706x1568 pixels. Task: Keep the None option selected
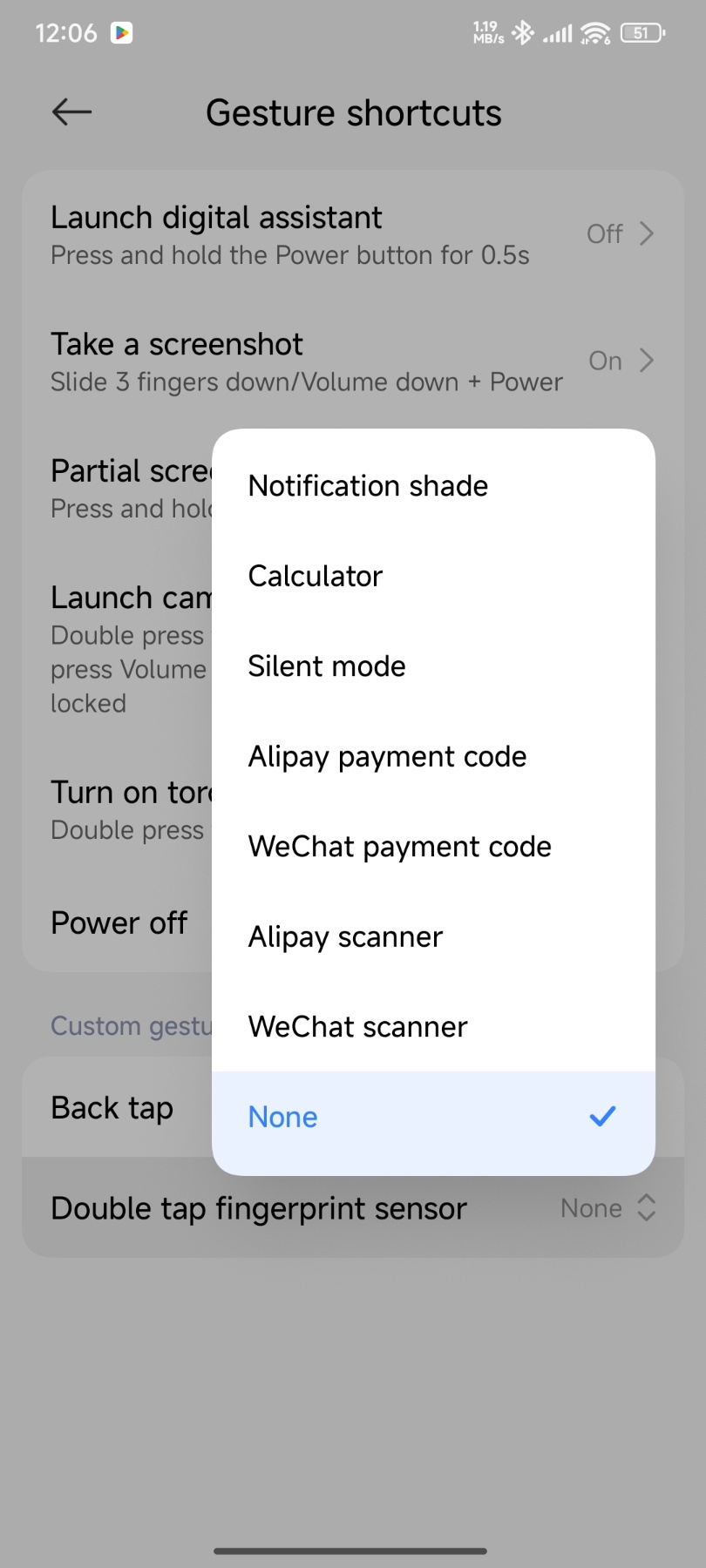pyautogui.click(x=433, y=1117)
